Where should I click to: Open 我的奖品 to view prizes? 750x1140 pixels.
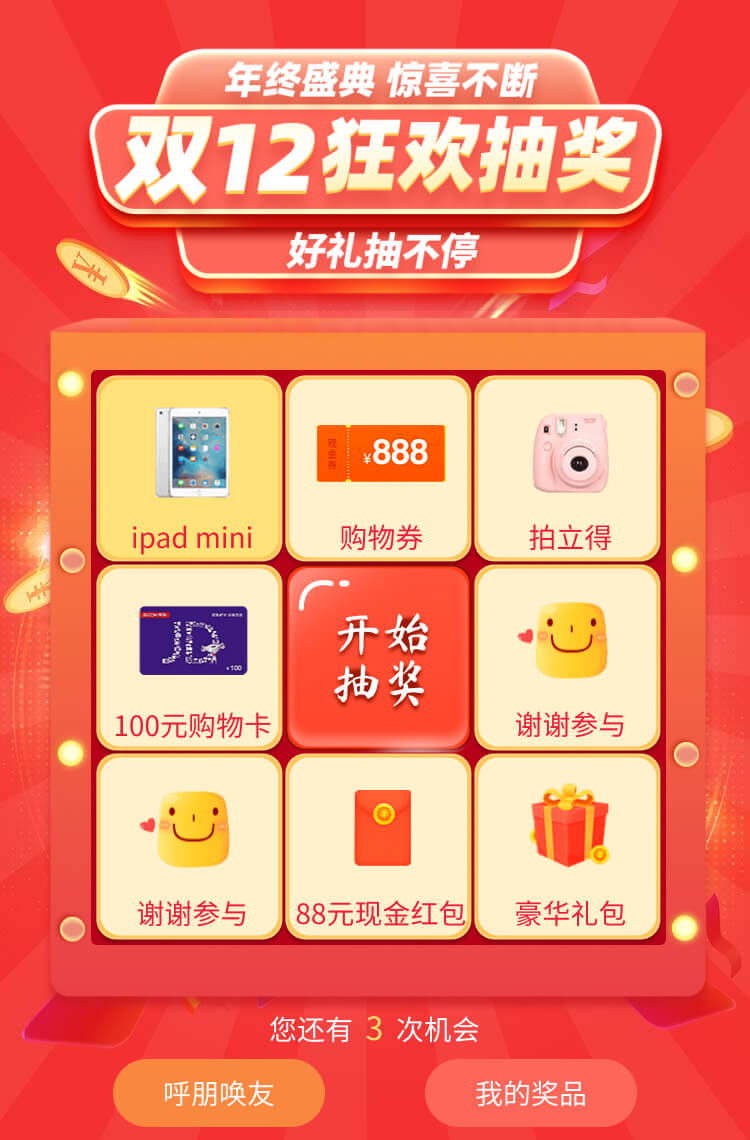tap(530, 1093)
